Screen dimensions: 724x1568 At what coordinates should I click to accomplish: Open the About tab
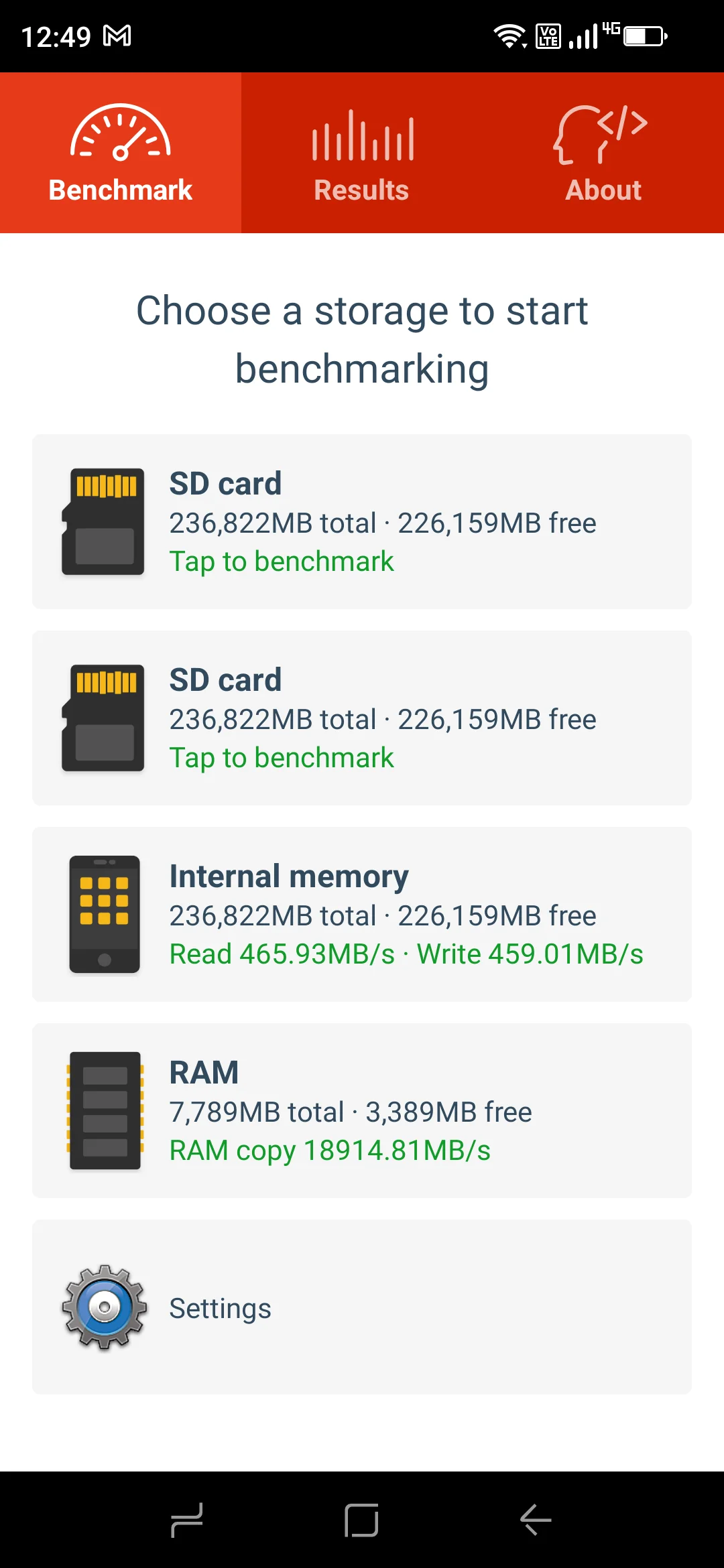click(603, 153)
